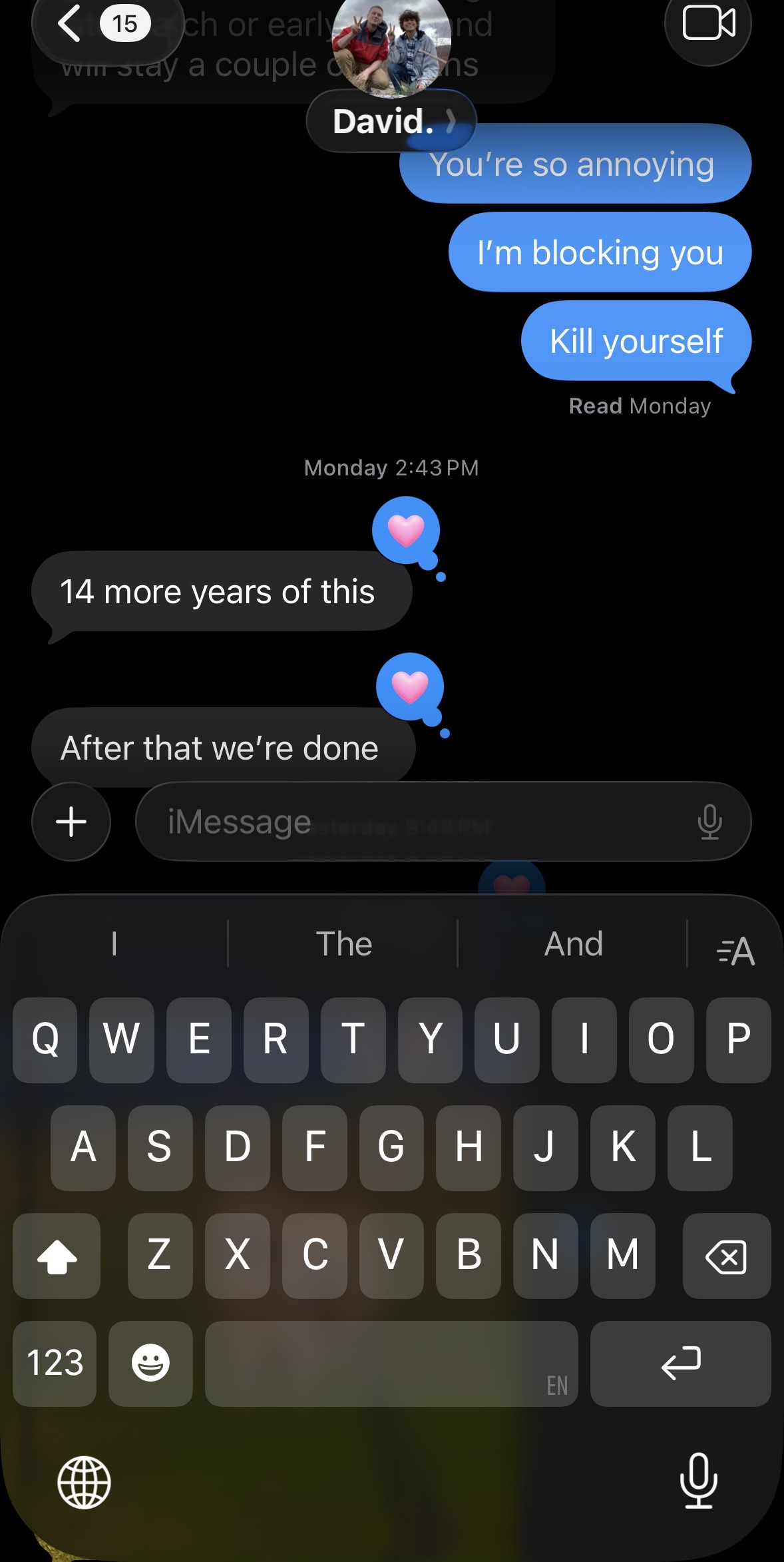Insert the suggestion "The"

tap(343, 943)
